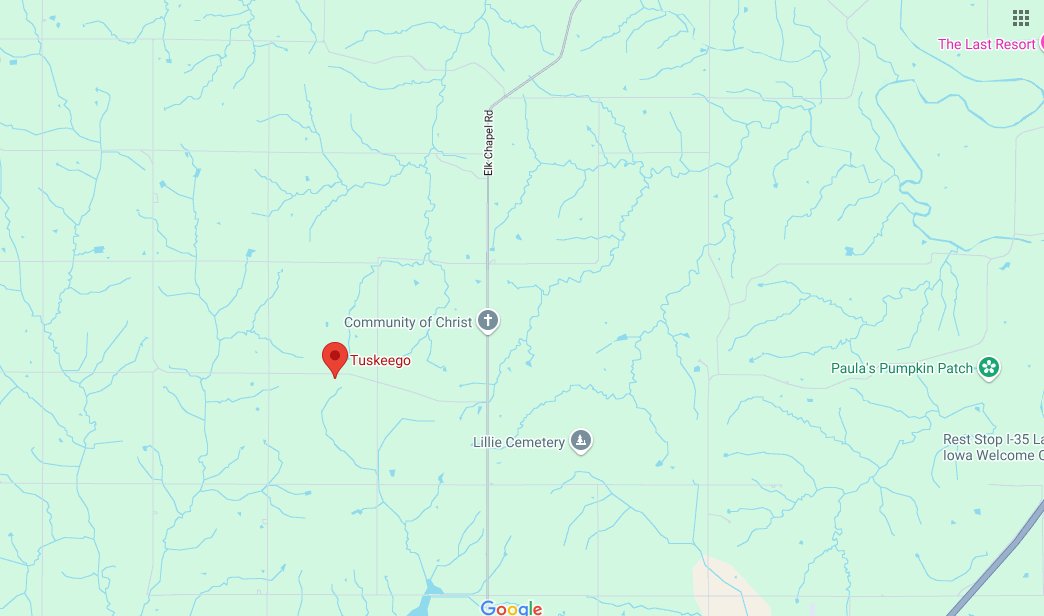Open the Community of Christ place marker
Image resolution: width=1044 pixels, height=616 pixels.
(x=487, y=322)
